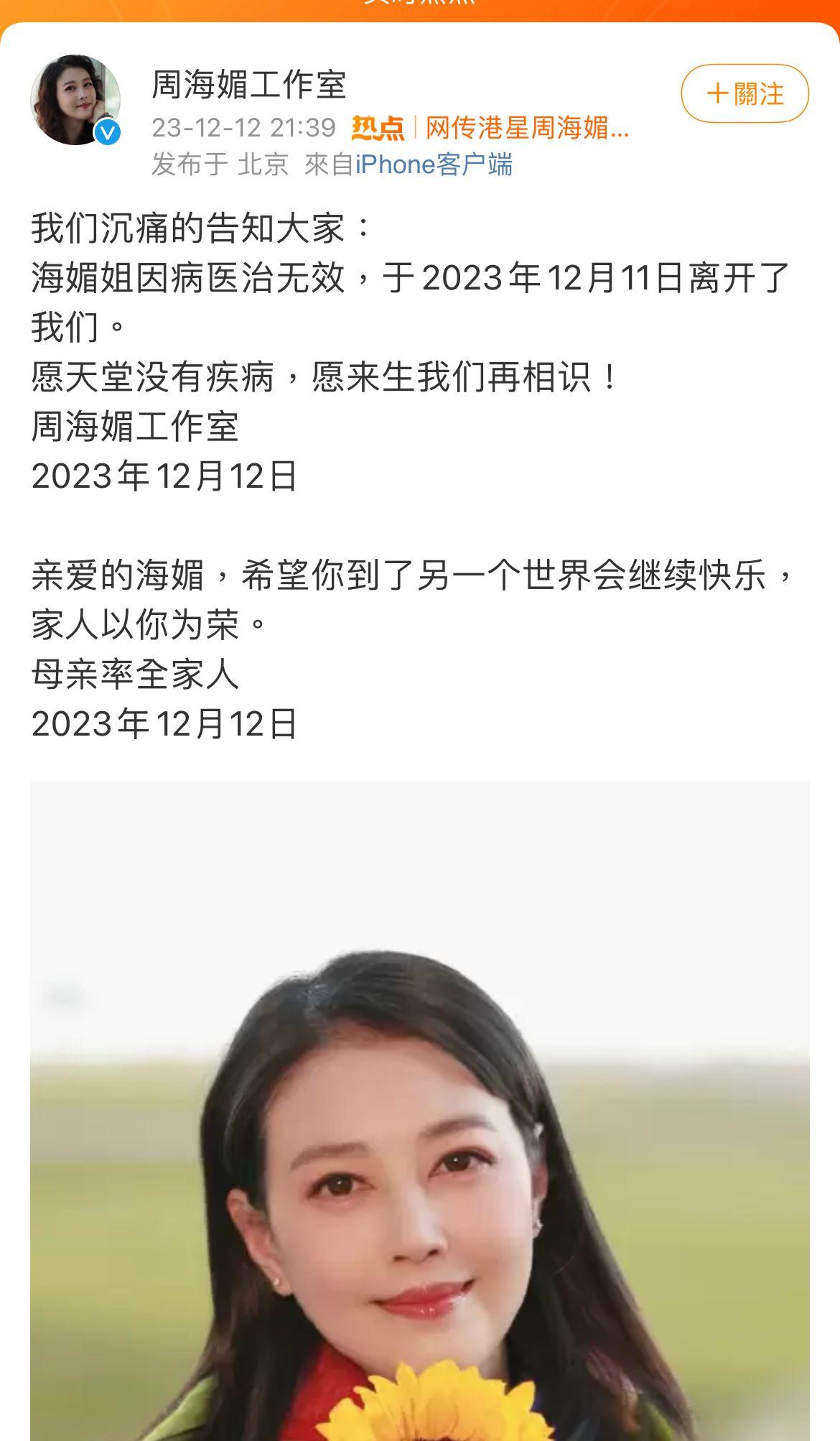Image resolution: width=840 pixels, height=1441 pixels.
Task: Open the sunflower portrait photo
Action: [x=420, y=1113]
